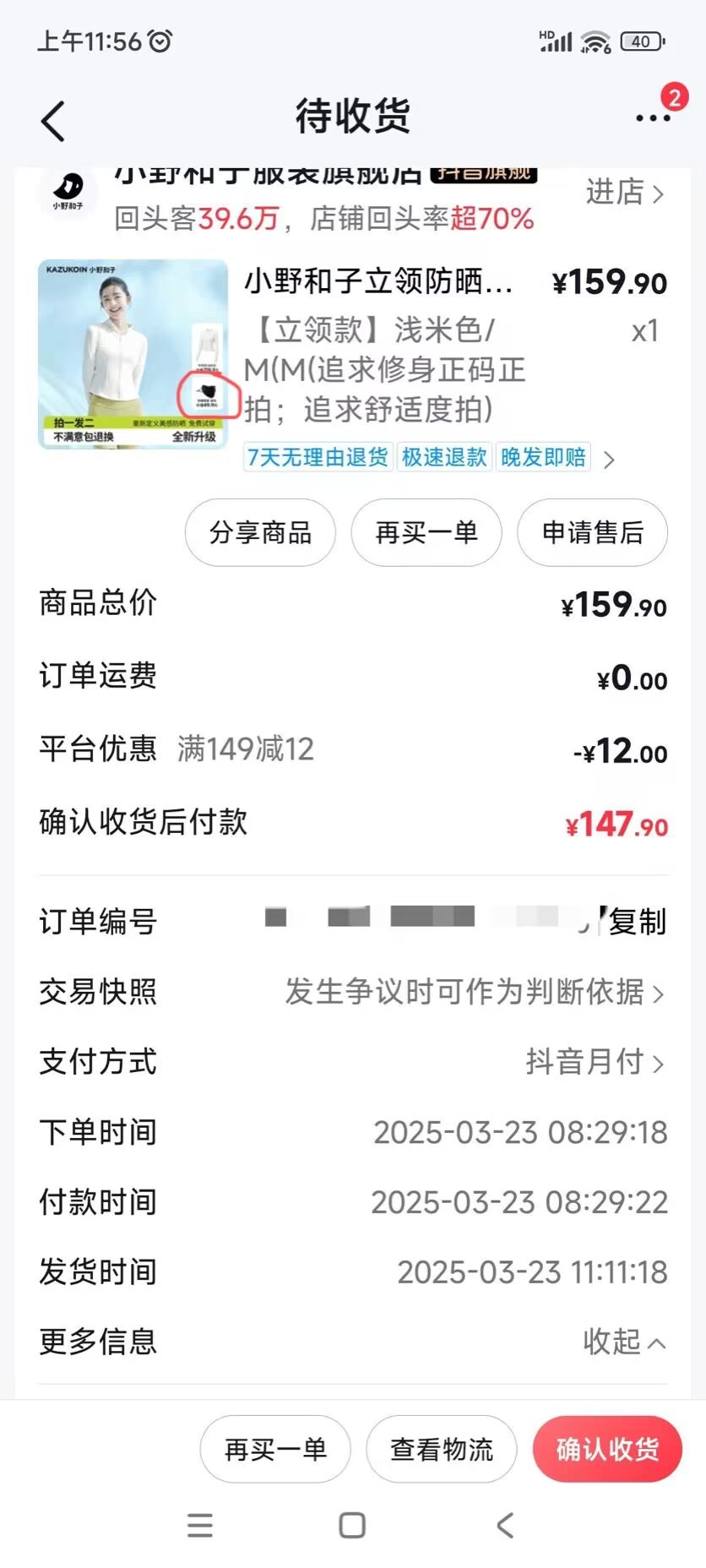
Task: Tap 分享商品 to share the item
Action: coord(260,532)
